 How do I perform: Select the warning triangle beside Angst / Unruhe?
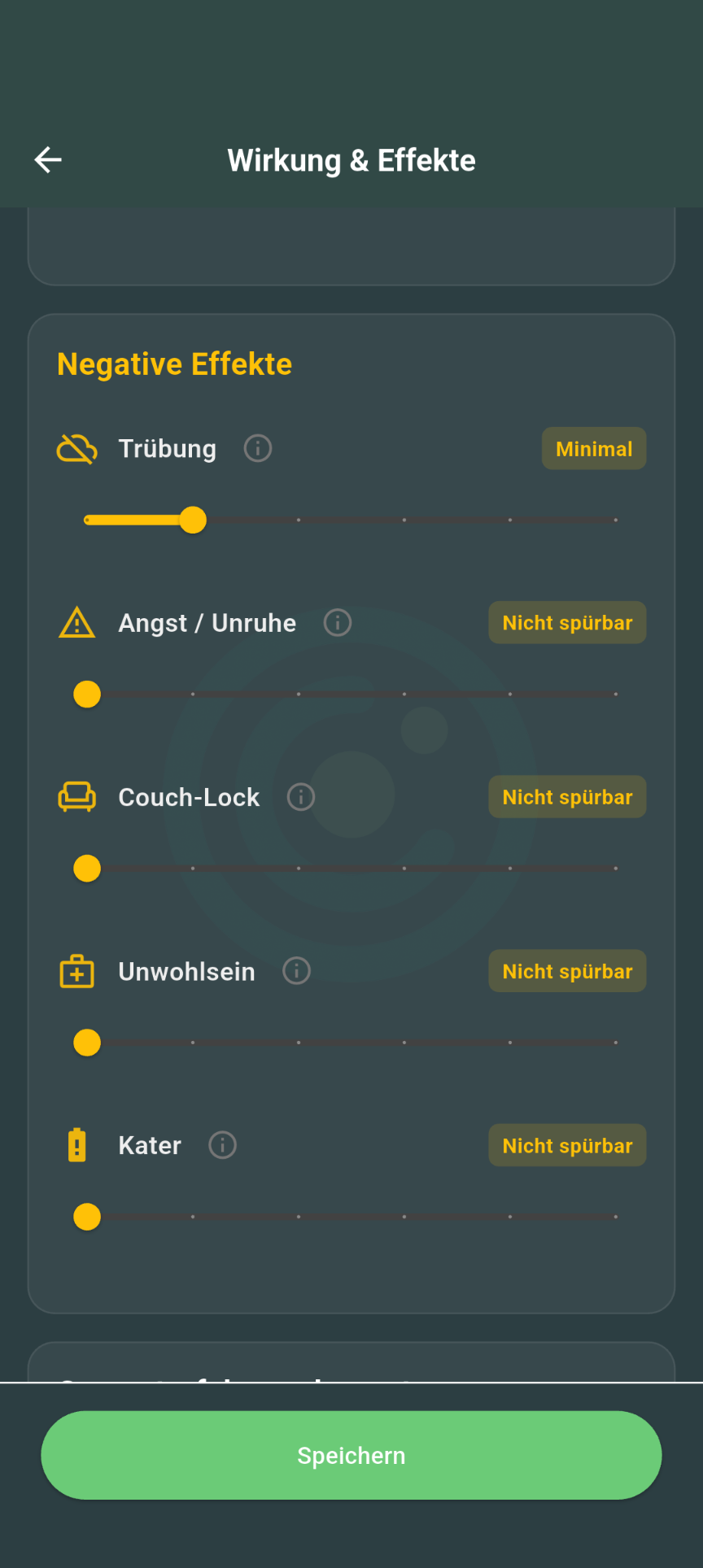(76, 622)
